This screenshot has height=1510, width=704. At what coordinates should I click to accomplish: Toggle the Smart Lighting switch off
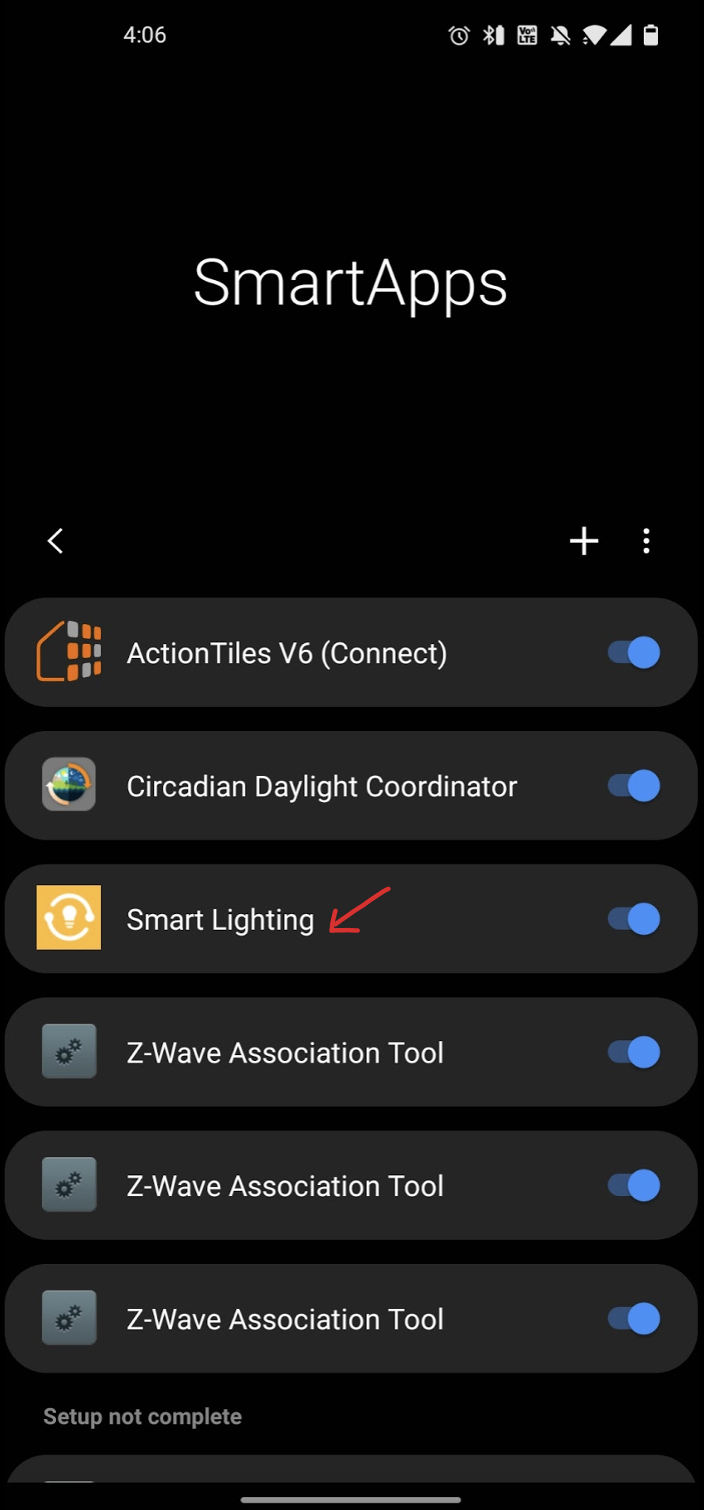point(634,919)
